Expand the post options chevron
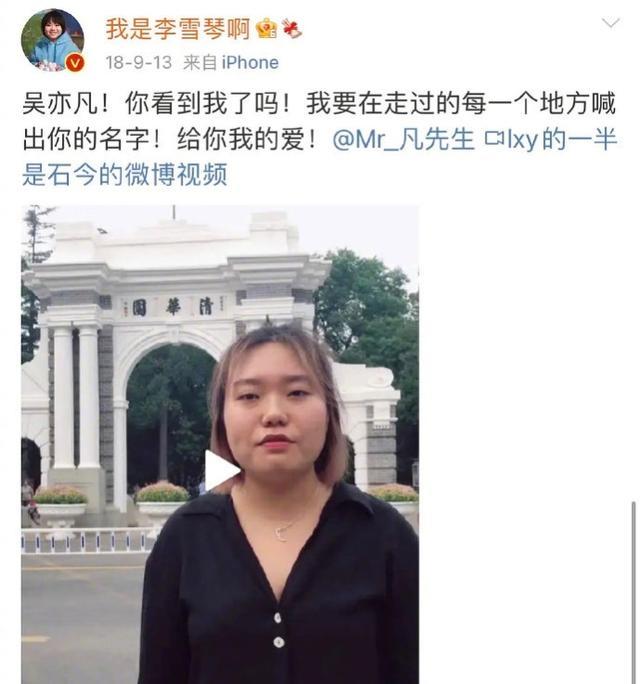The image size is (640, 684). [x=609, y=22]
